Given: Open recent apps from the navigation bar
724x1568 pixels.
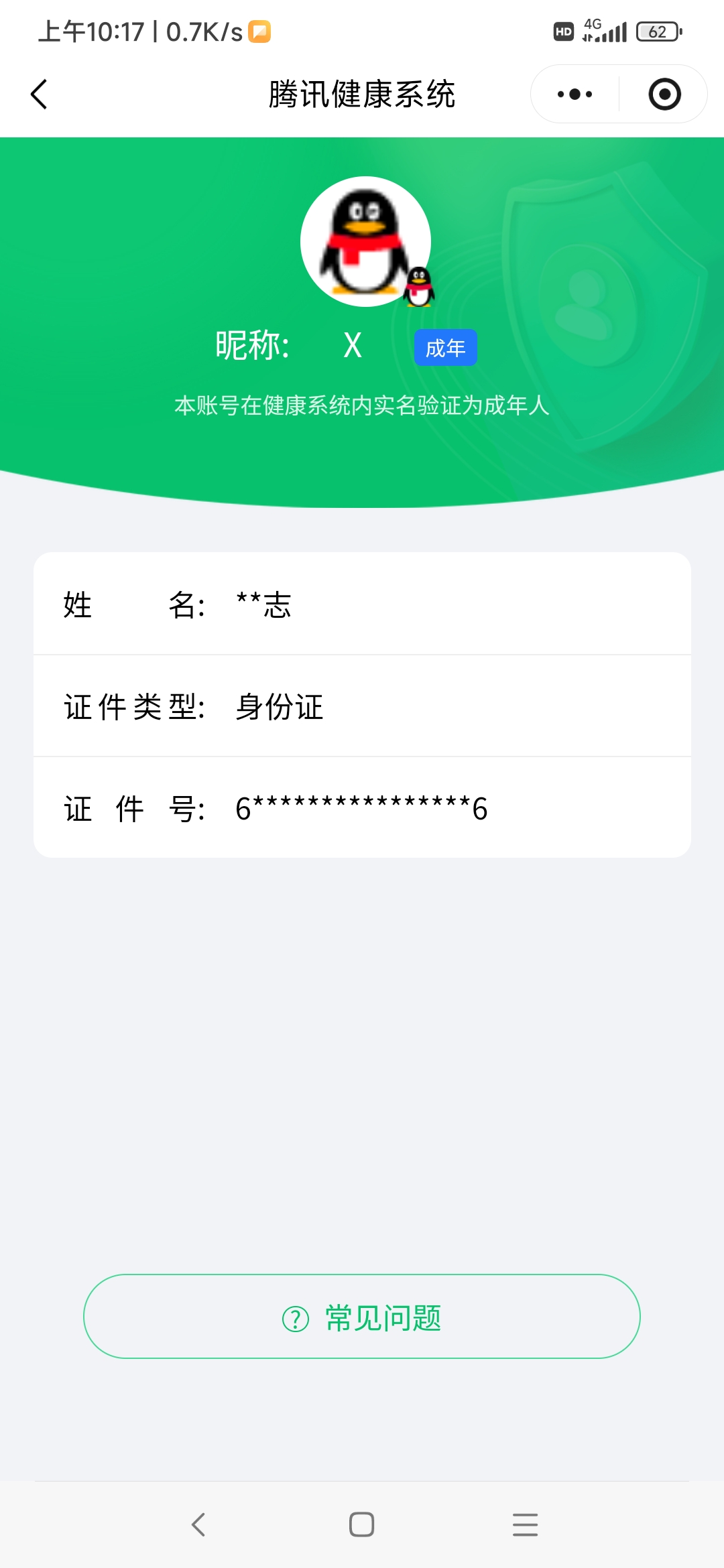Looking at the screenshot, I should [x=525, y=1524].
